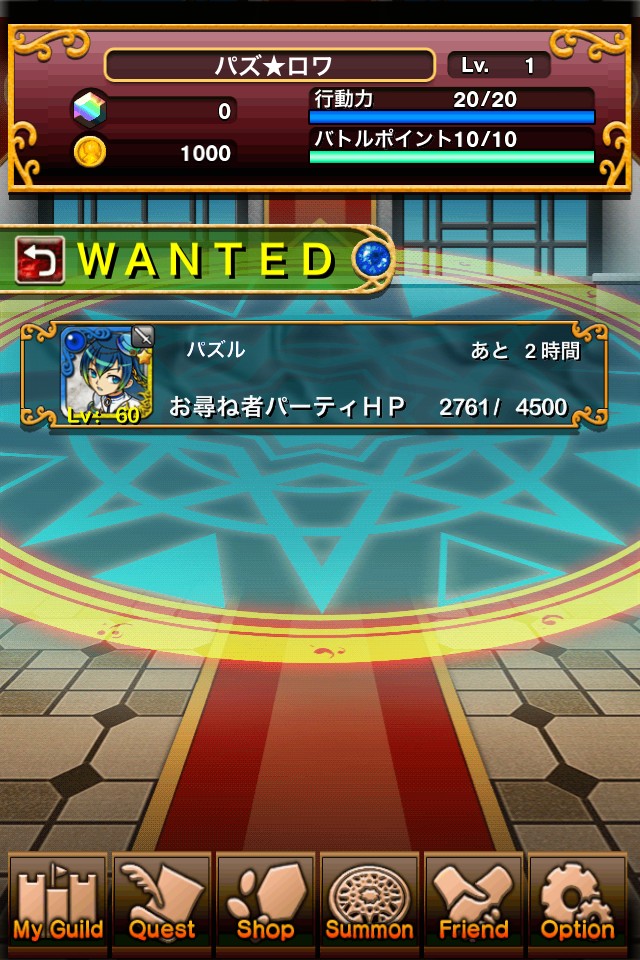
Task: Go to the Shop tab
Action: [x=266, y=903]
